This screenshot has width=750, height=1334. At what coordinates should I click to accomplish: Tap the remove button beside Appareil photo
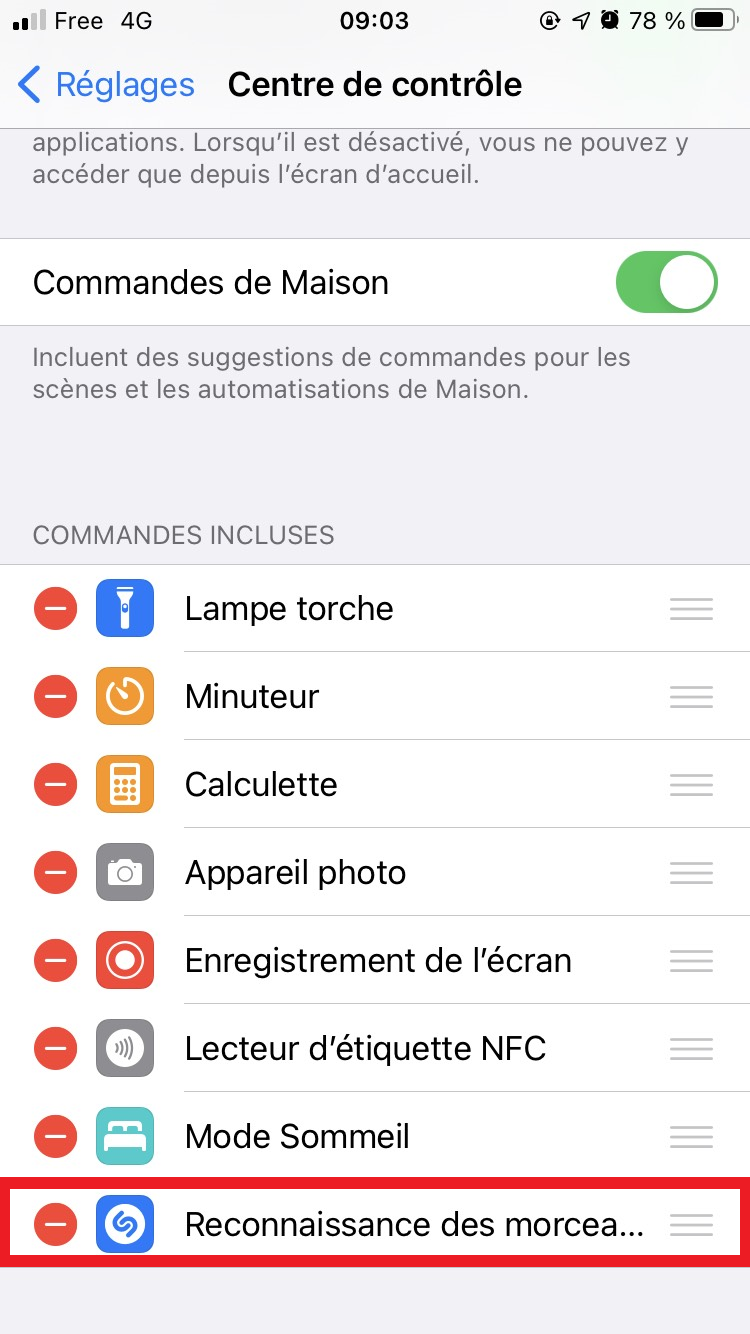click(x=55, y=872)
